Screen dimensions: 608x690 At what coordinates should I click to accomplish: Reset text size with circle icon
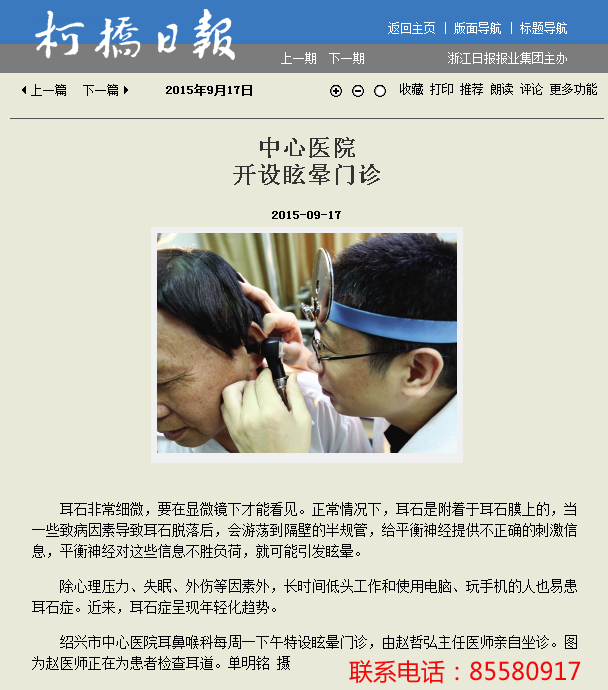point(380,91)
